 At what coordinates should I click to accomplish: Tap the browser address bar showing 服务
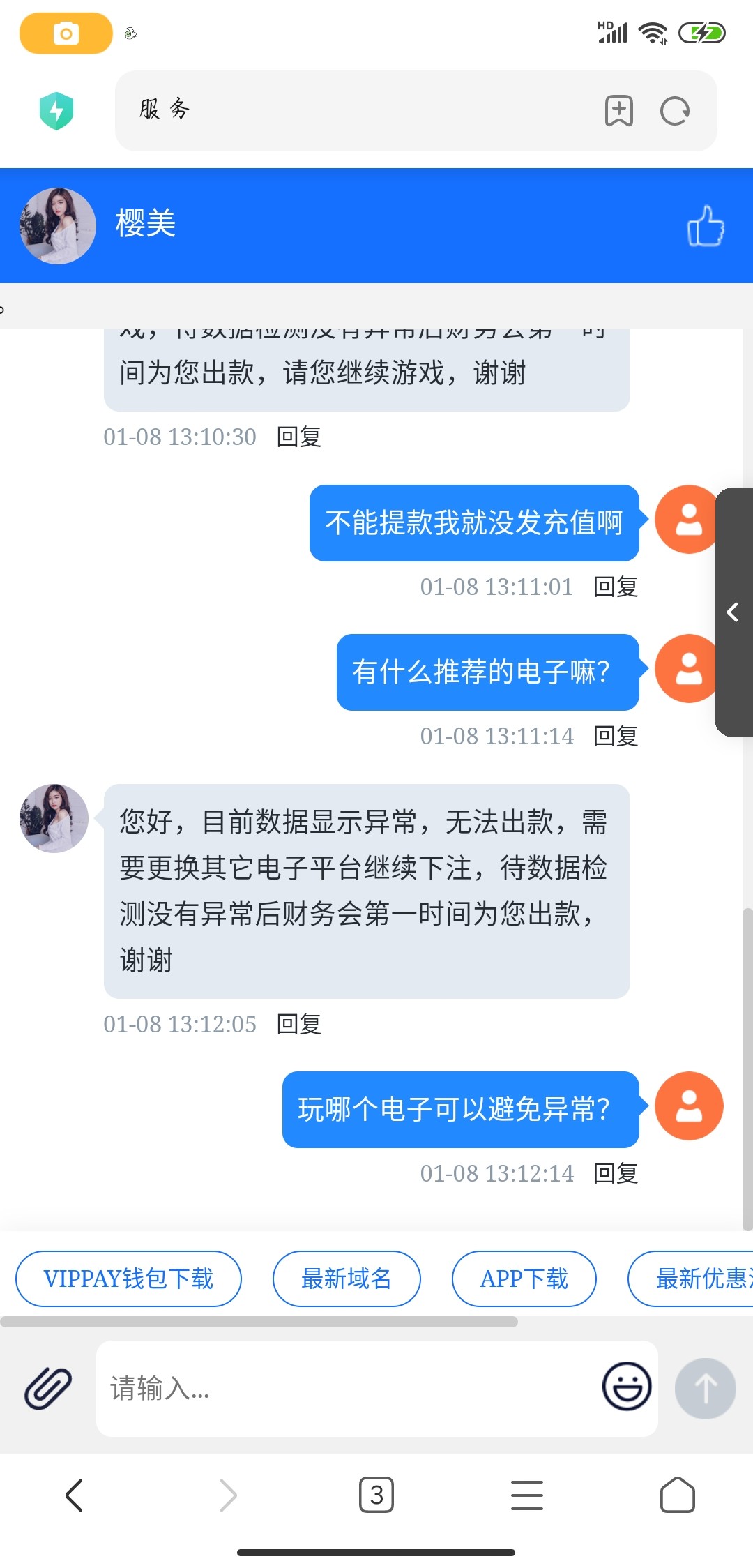[349, 110]
